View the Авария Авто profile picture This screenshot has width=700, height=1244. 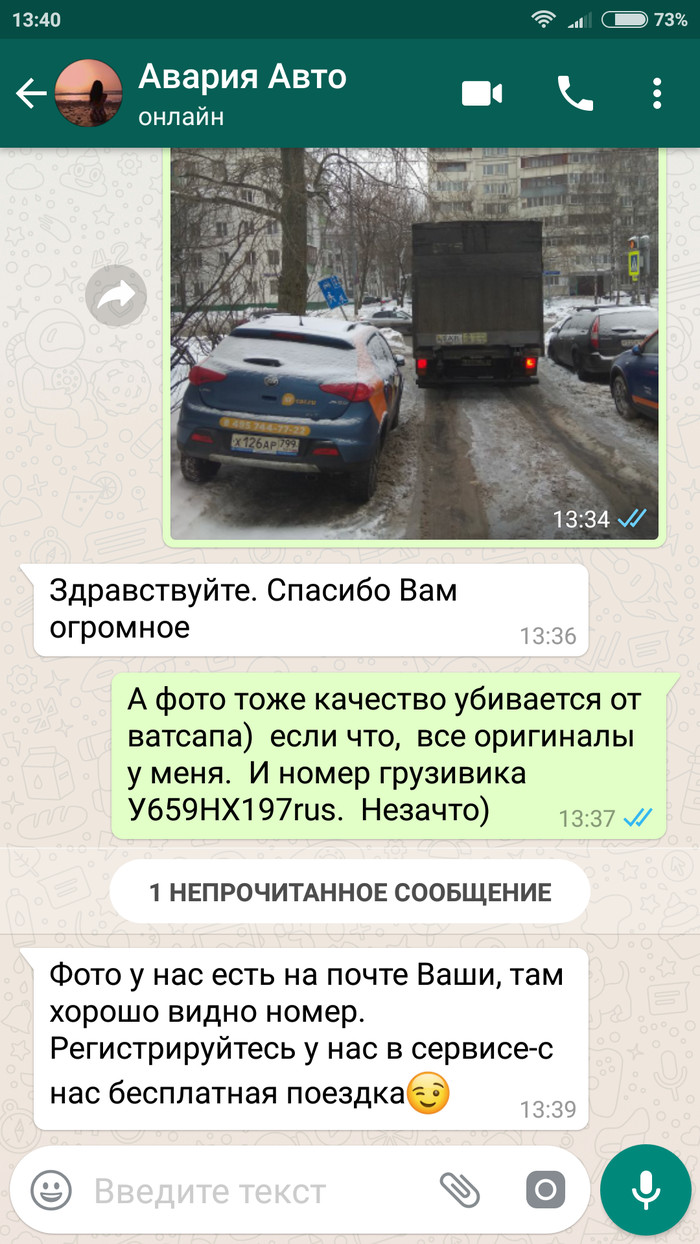coord(88,94)
